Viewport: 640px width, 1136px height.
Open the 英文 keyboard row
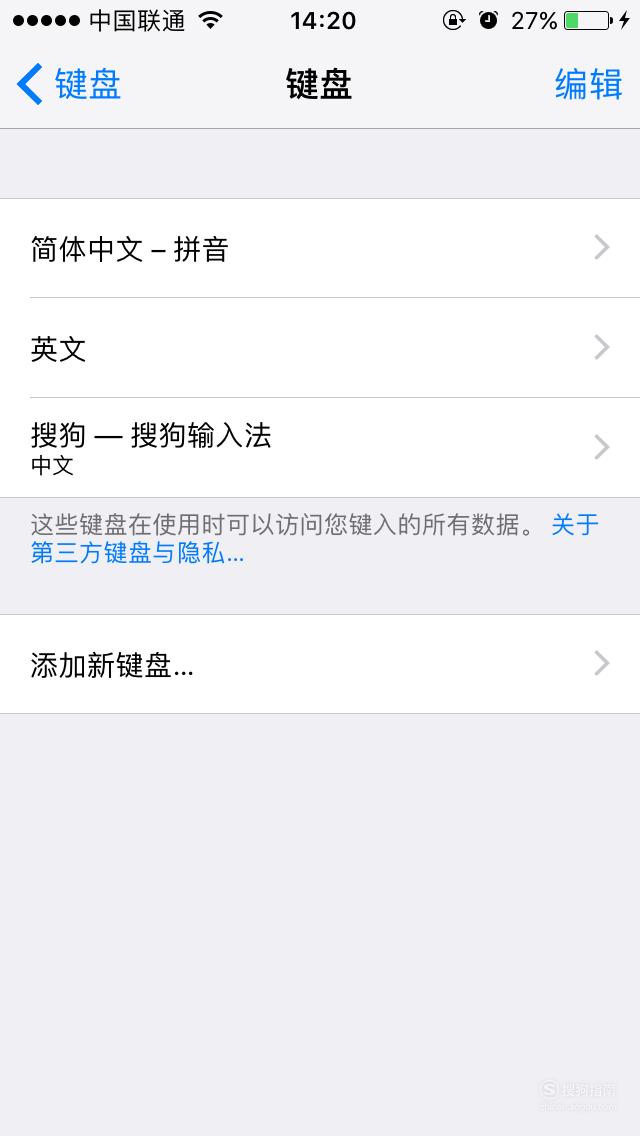click(x=320, y=348)
